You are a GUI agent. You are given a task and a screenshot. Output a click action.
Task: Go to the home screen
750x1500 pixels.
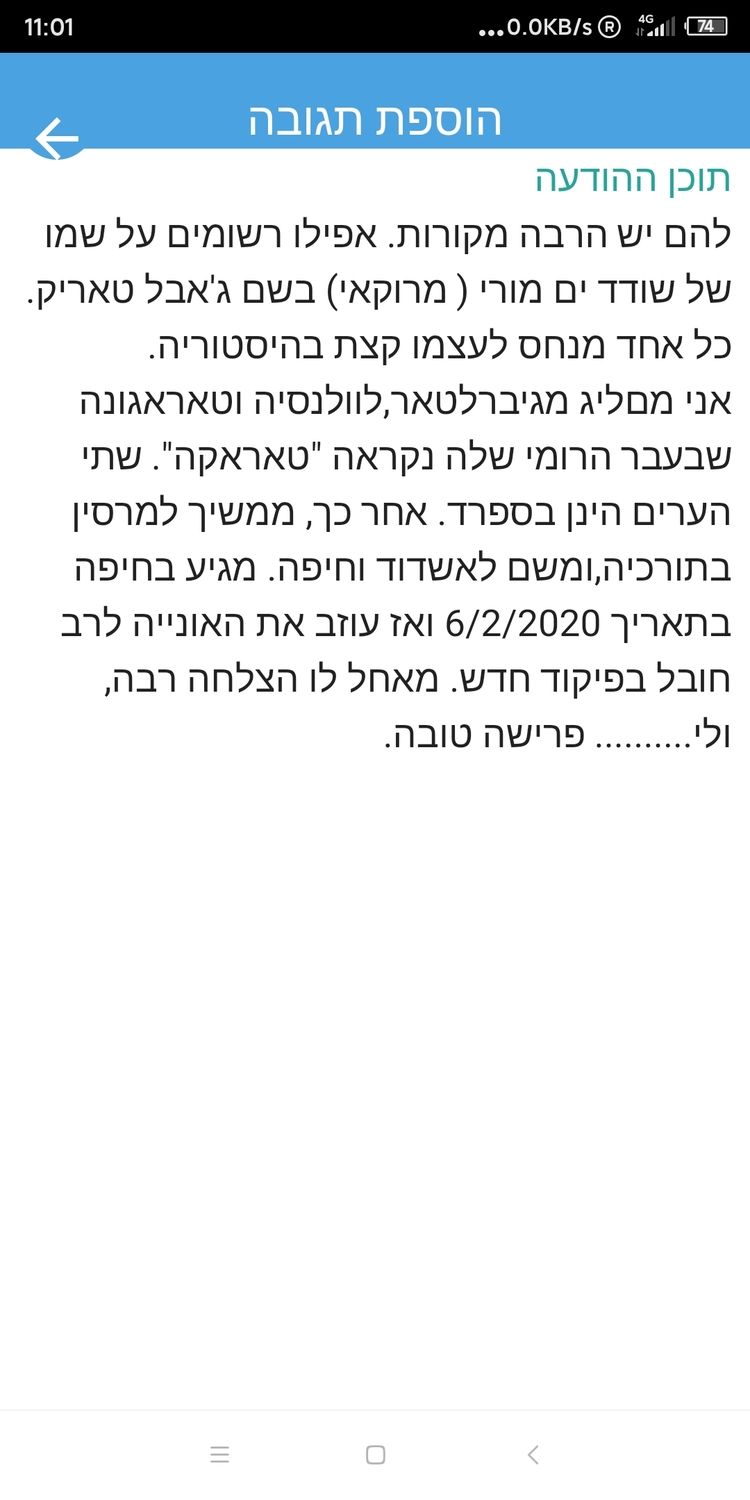click(375, 1455)
